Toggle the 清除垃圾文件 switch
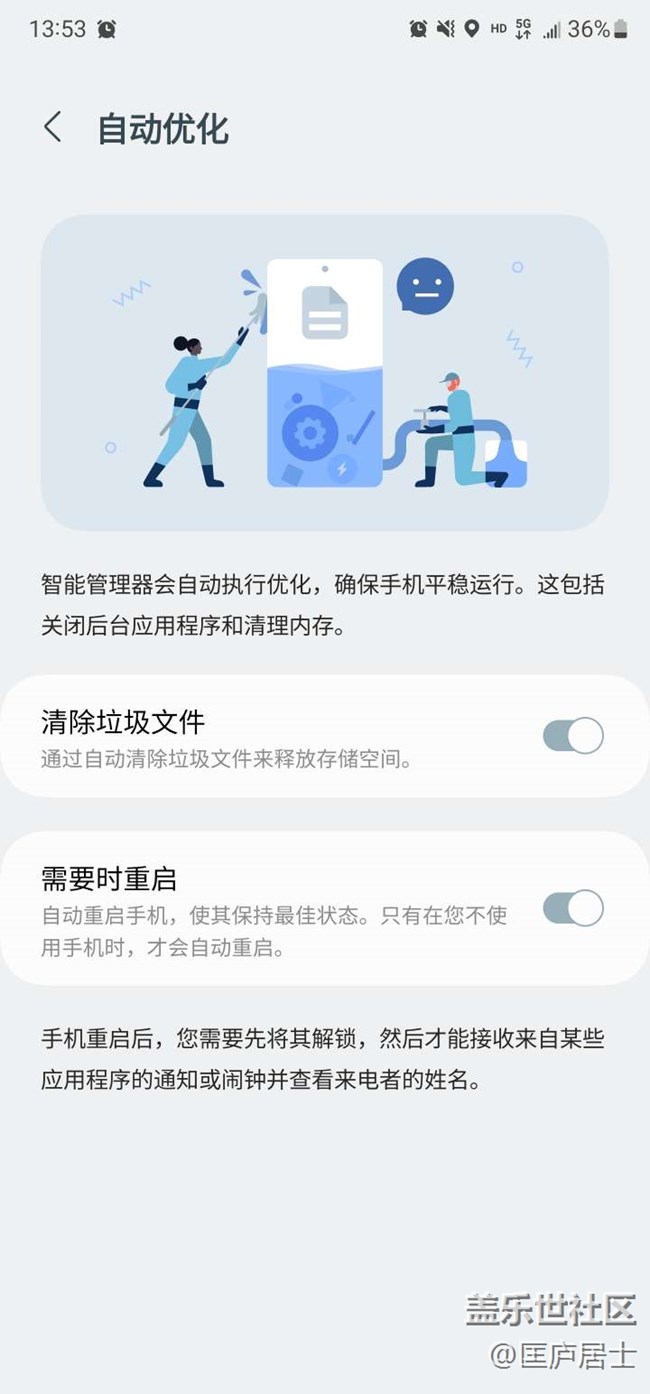The image size is (650, 1394). (572, 736)
